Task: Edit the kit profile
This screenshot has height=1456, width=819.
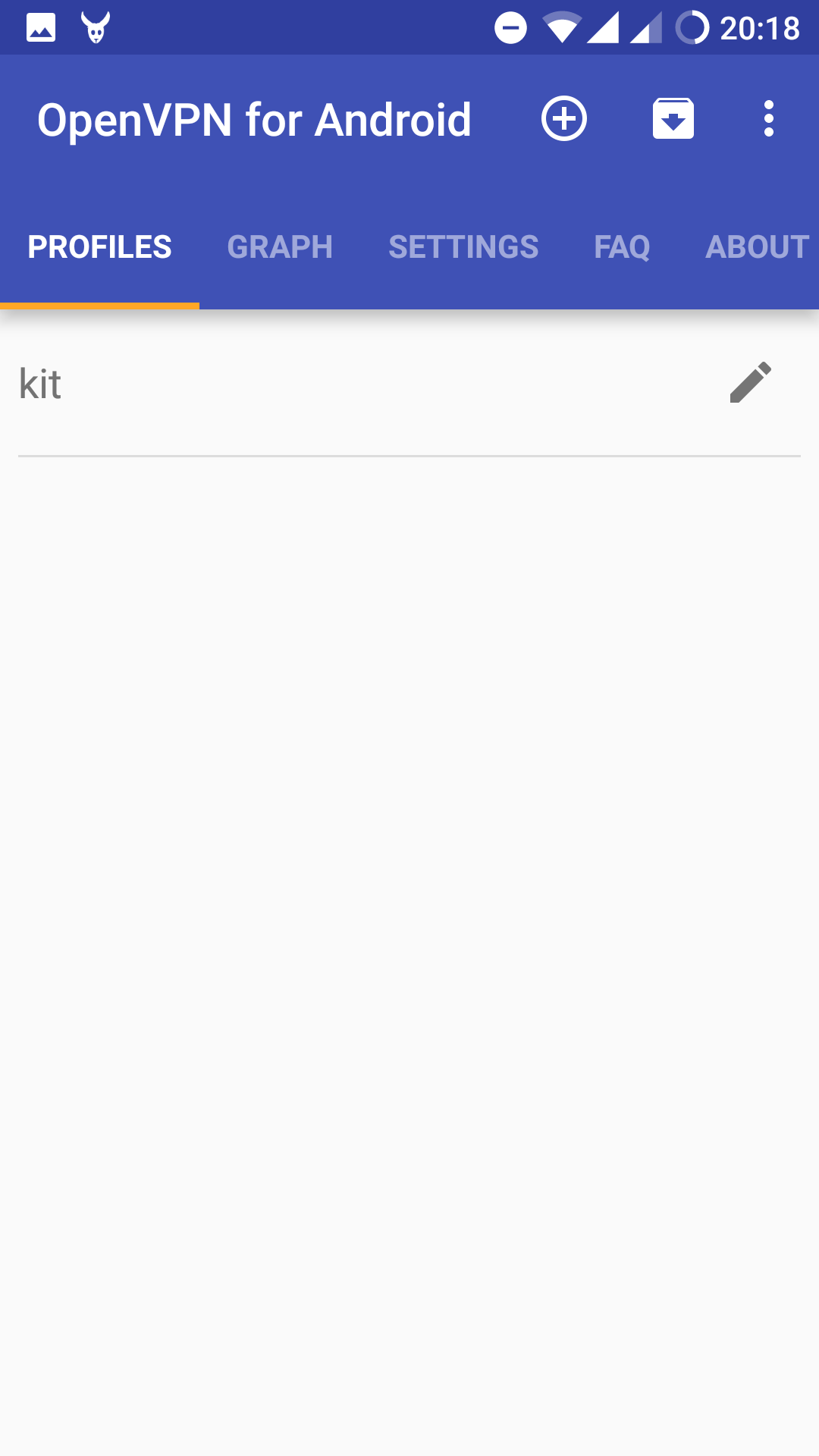Action: tap(750, 382)
